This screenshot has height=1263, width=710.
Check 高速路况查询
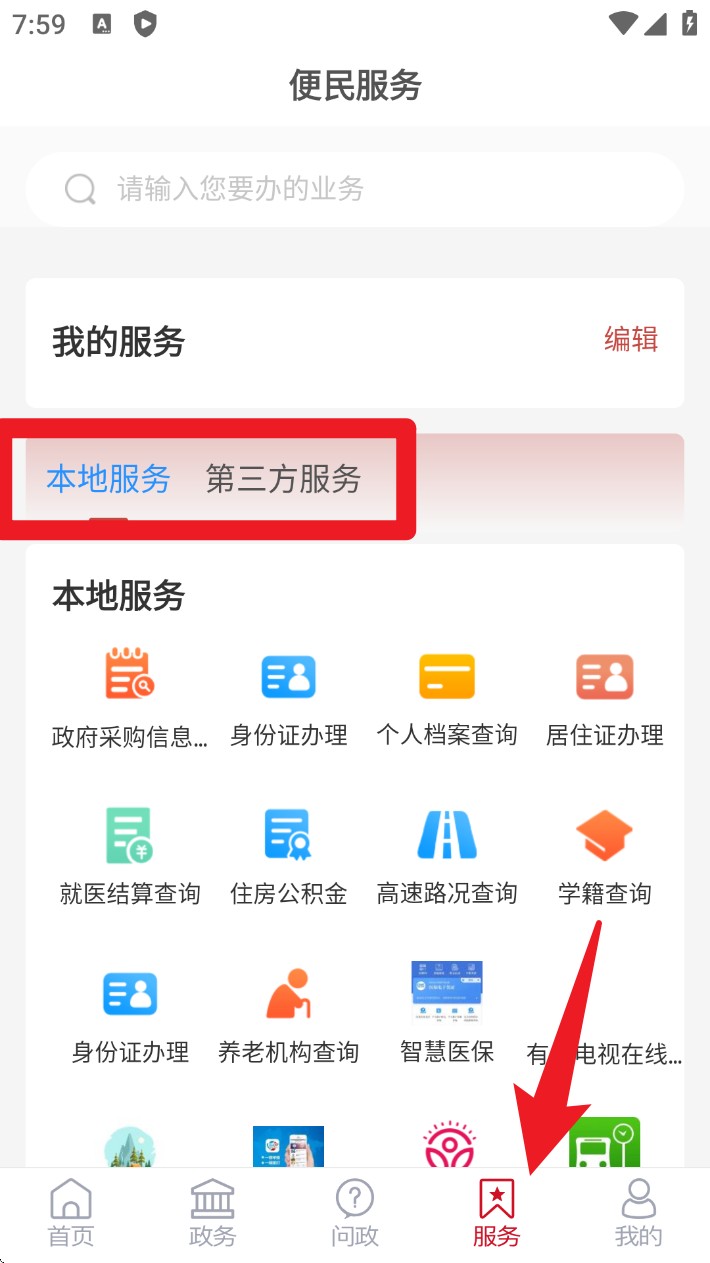tap(446, 855)
